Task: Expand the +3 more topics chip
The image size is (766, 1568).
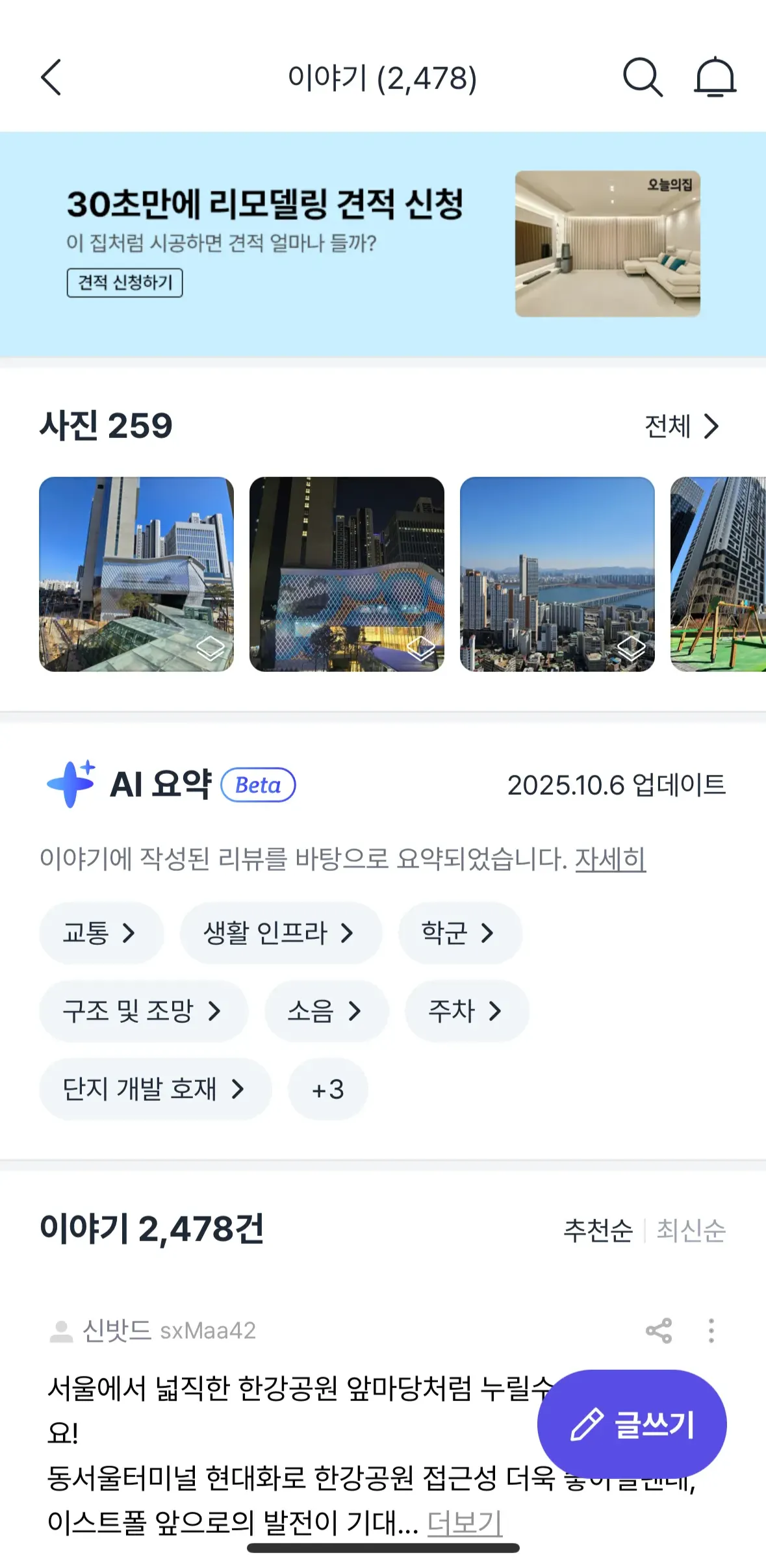Action: coord(327,1089)
